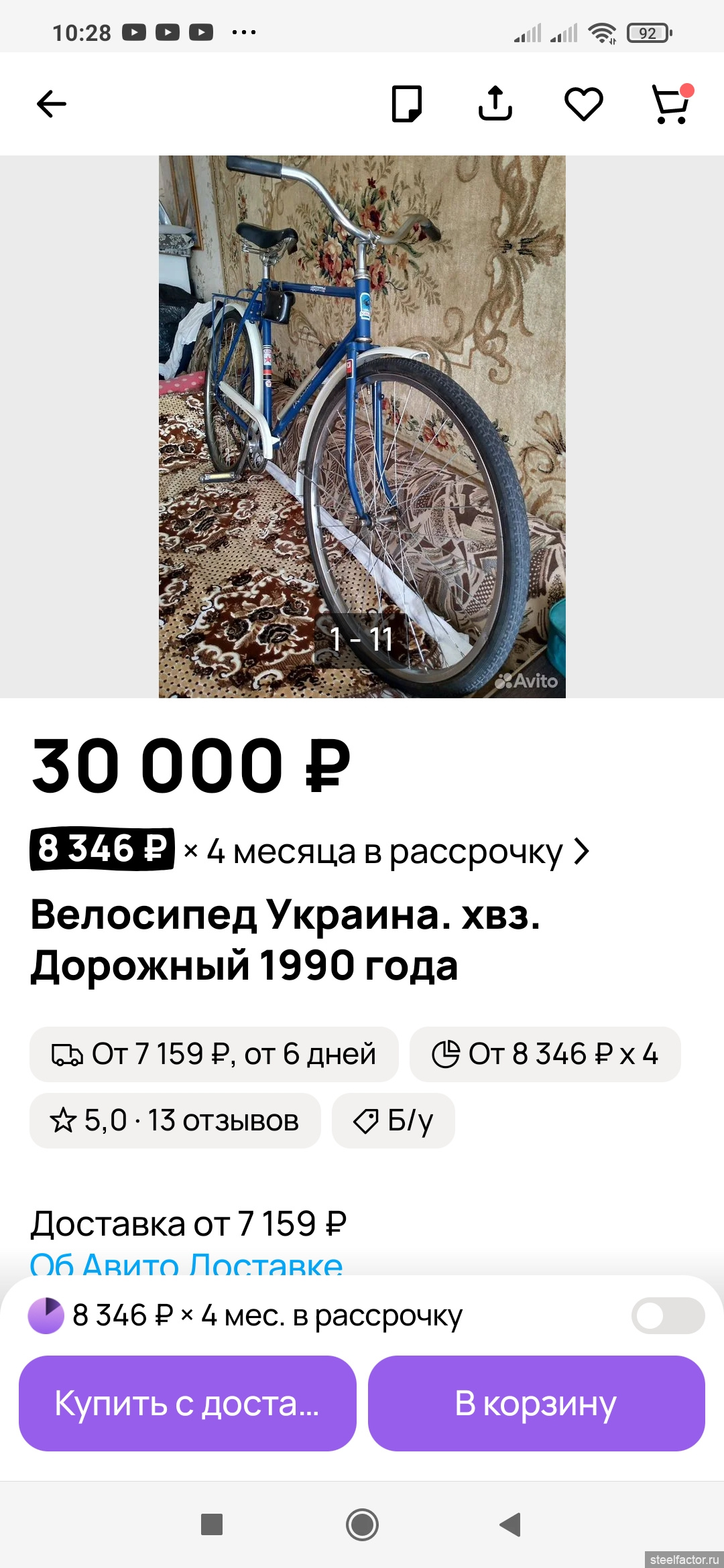Screen dimensions: 724x1568
Task: Open recent apps via square button
Action: tap(212, 1524)
